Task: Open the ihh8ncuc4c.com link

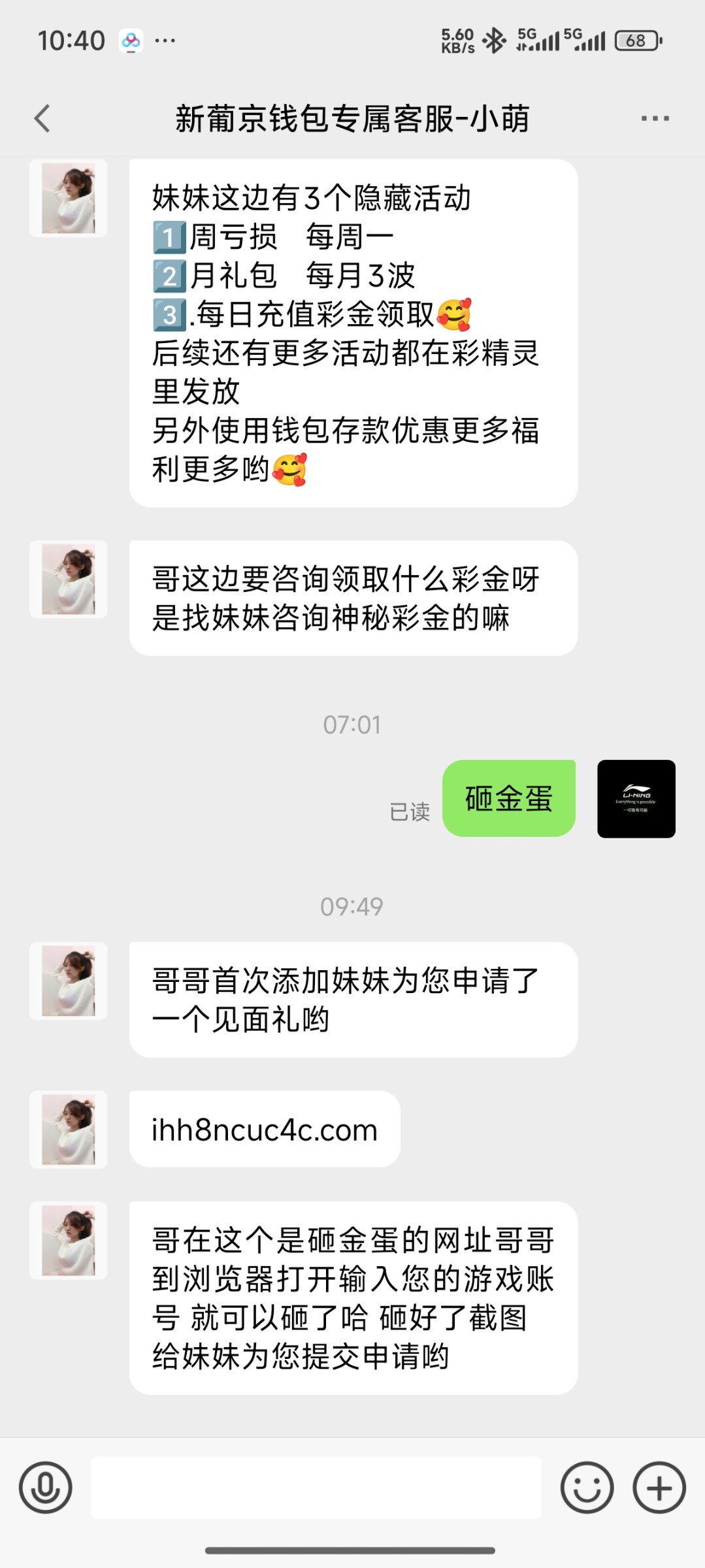Action: [x=265, y=1130]
